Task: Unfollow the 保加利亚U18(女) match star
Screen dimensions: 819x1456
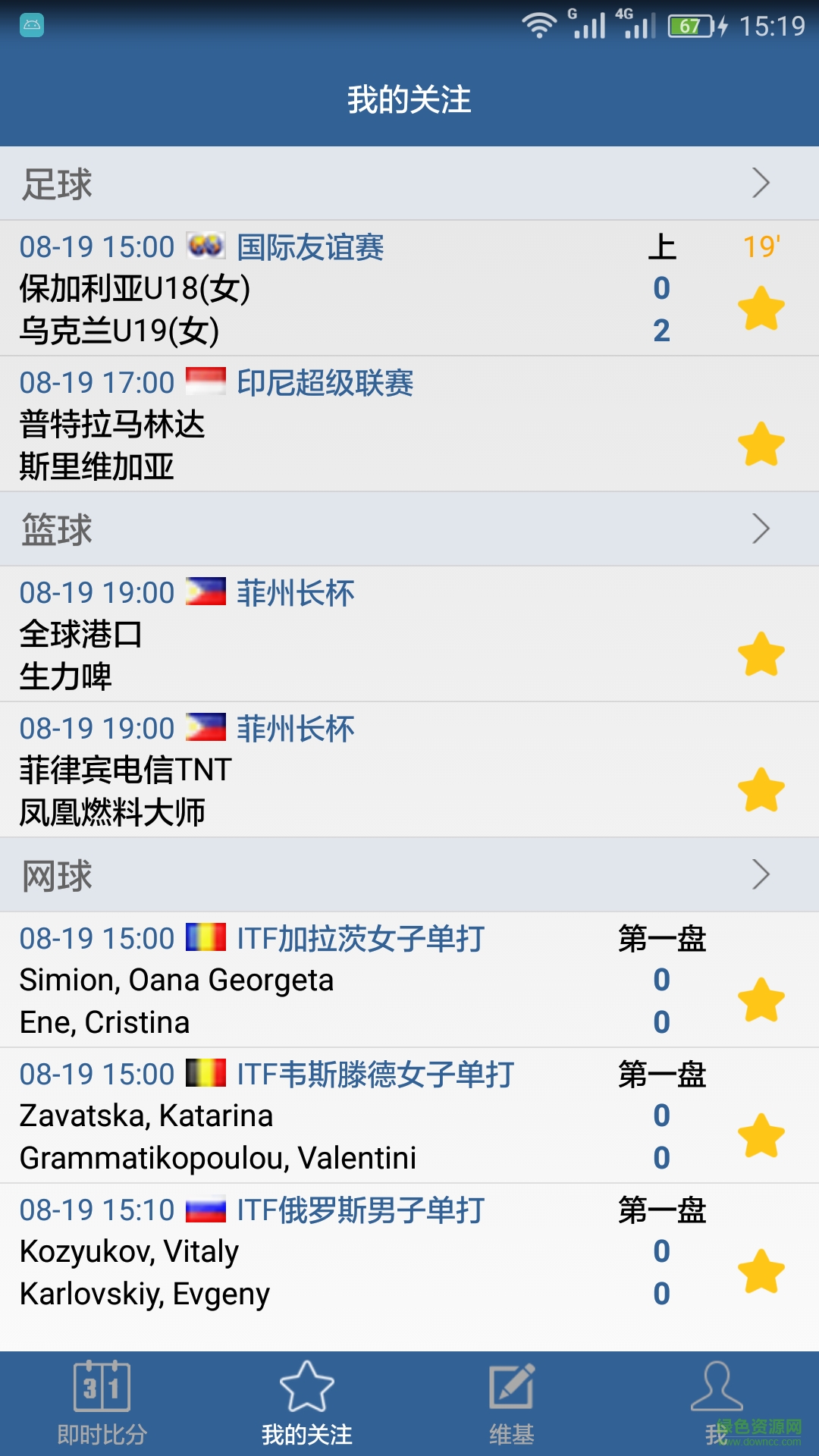Action: click(761, 309)
